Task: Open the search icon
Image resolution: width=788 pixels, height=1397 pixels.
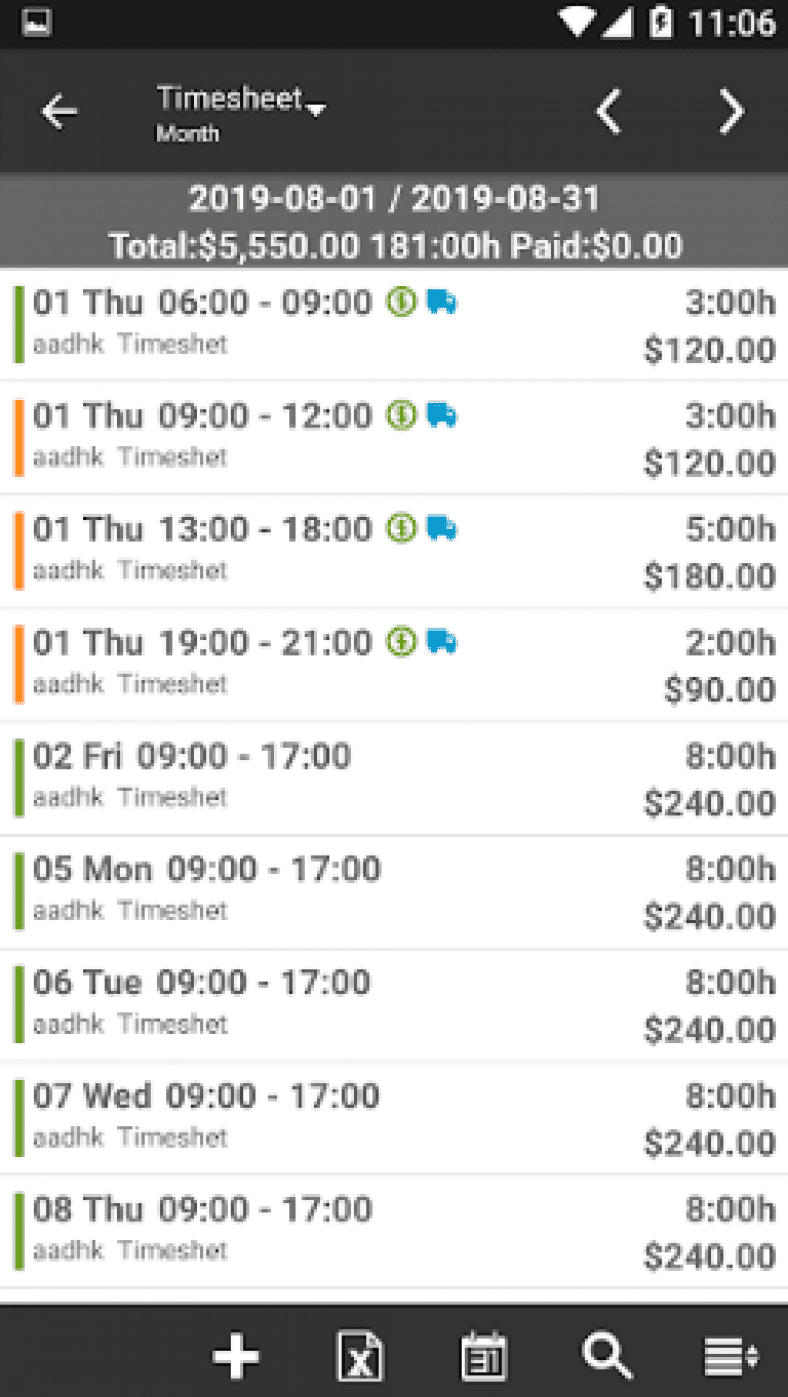Action: (x=607, y=1356)
